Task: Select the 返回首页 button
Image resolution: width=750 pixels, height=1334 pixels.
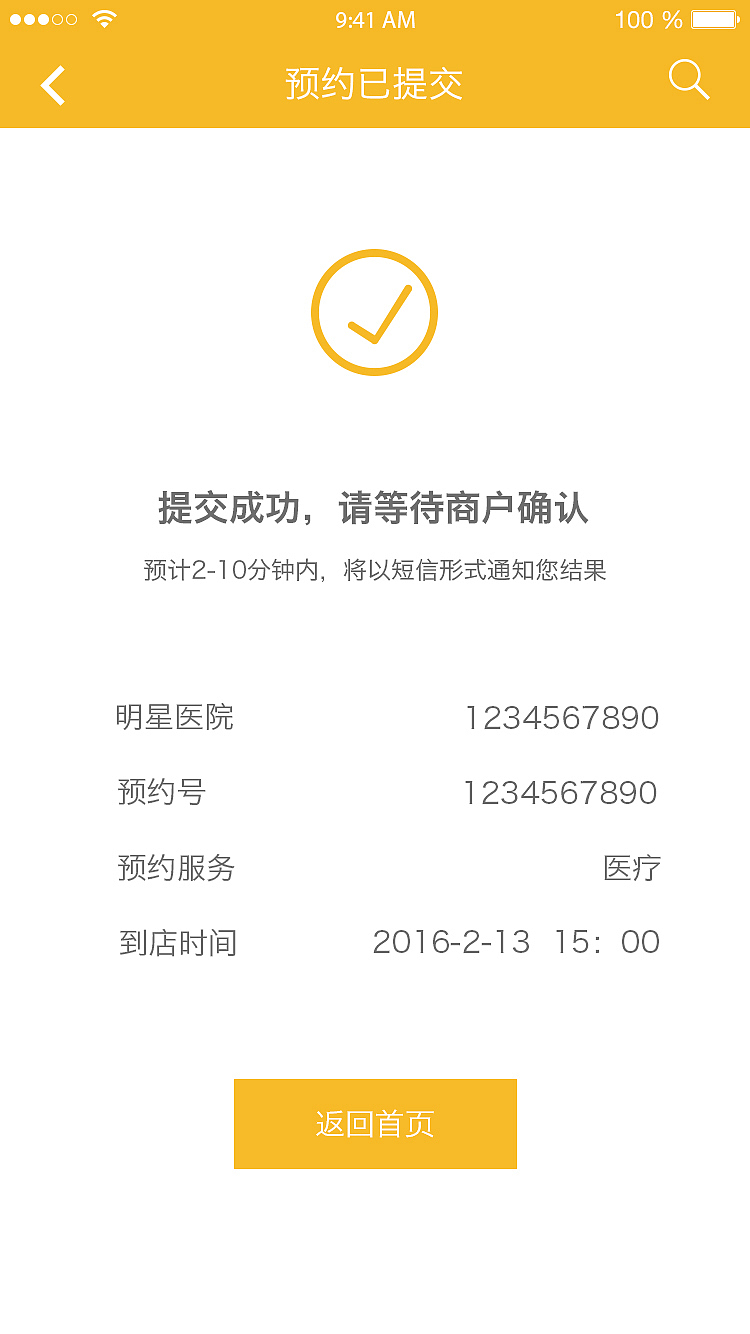Action: 375,1122
